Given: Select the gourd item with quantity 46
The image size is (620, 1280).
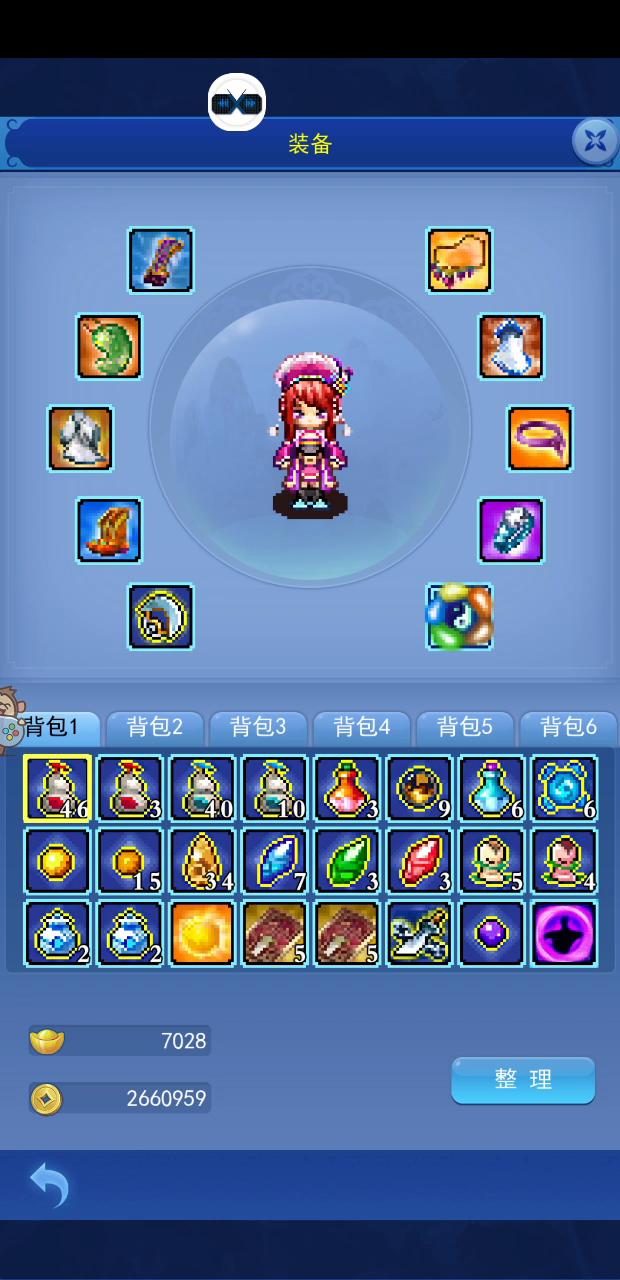Looking at the screenshot, I should (x=57, y=788).
